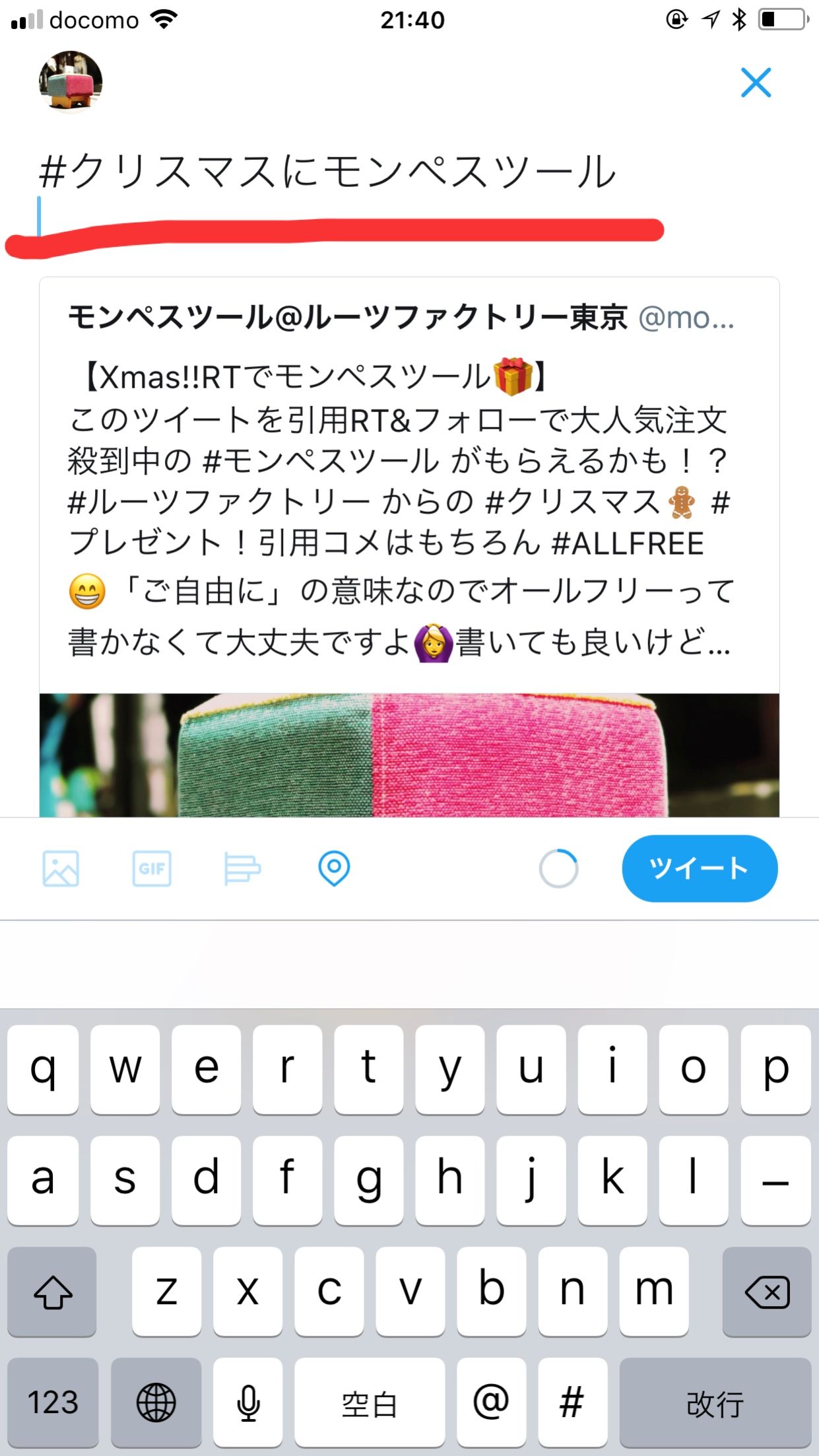819x1456 pixels.
Task: Add a GIF to the tweet
Action: [x=152, y=868]
